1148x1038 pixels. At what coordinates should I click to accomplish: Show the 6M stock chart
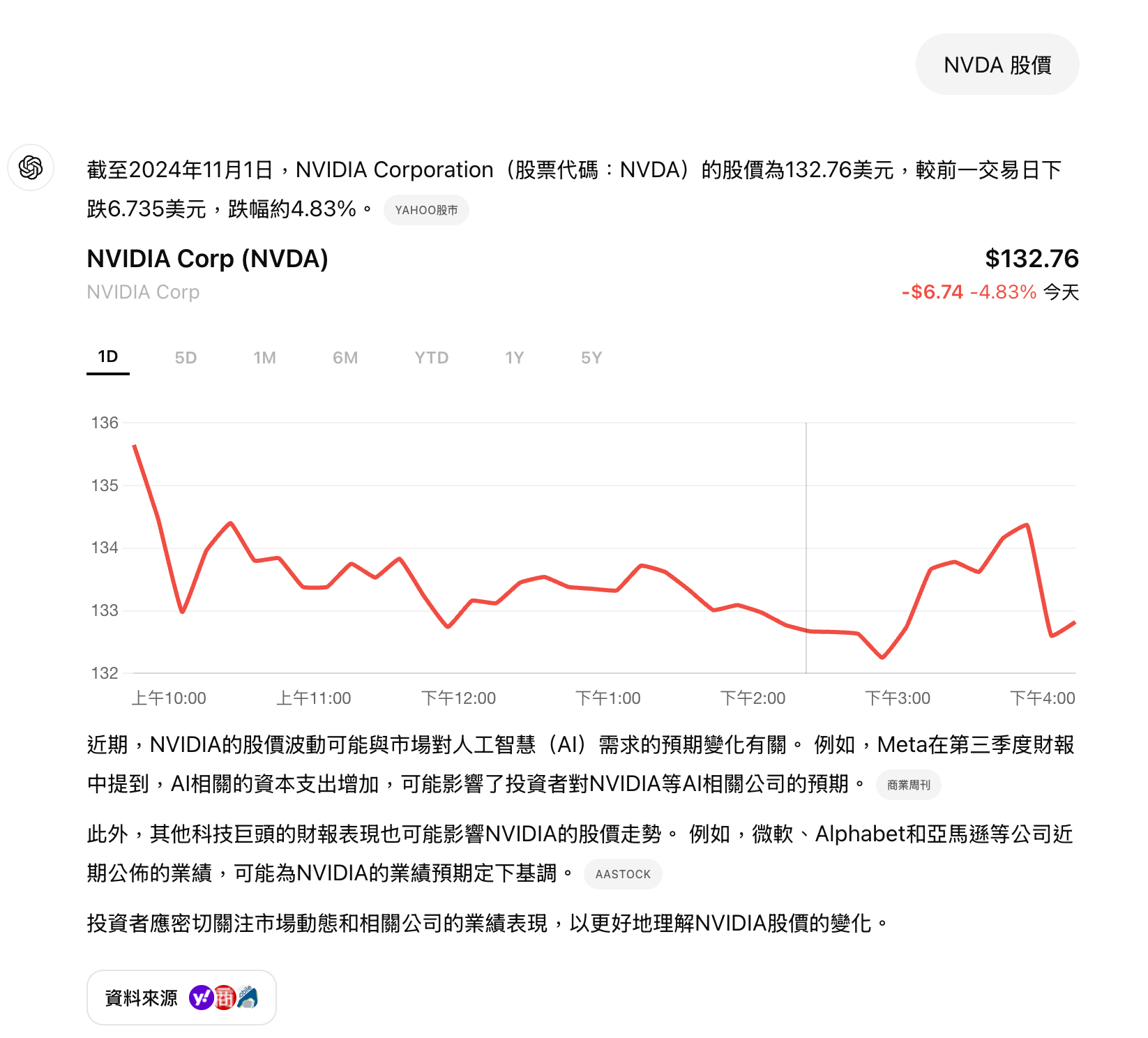[345, 358]
